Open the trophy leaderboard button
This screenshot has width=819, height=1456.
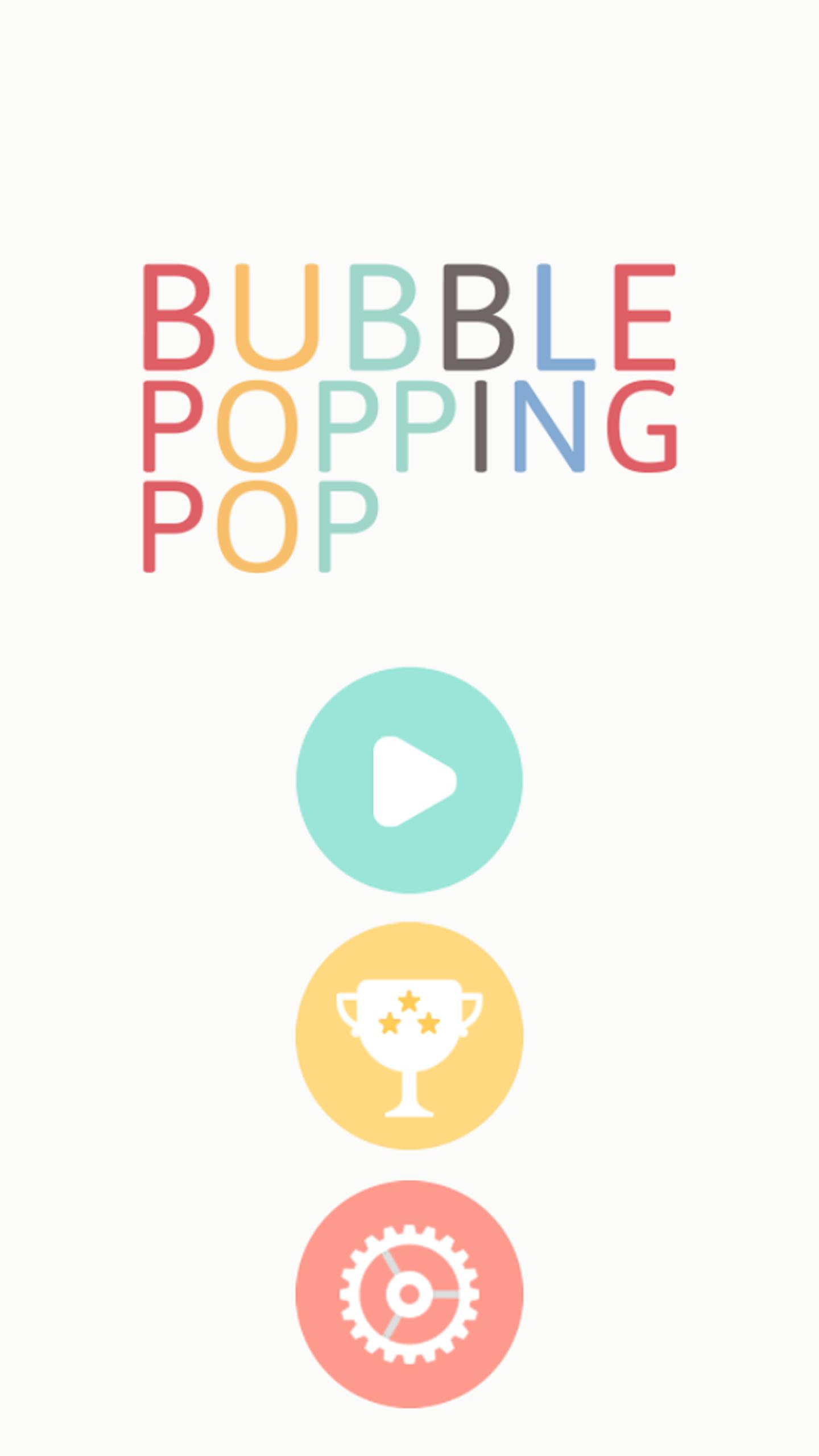tap(409, 1036)
